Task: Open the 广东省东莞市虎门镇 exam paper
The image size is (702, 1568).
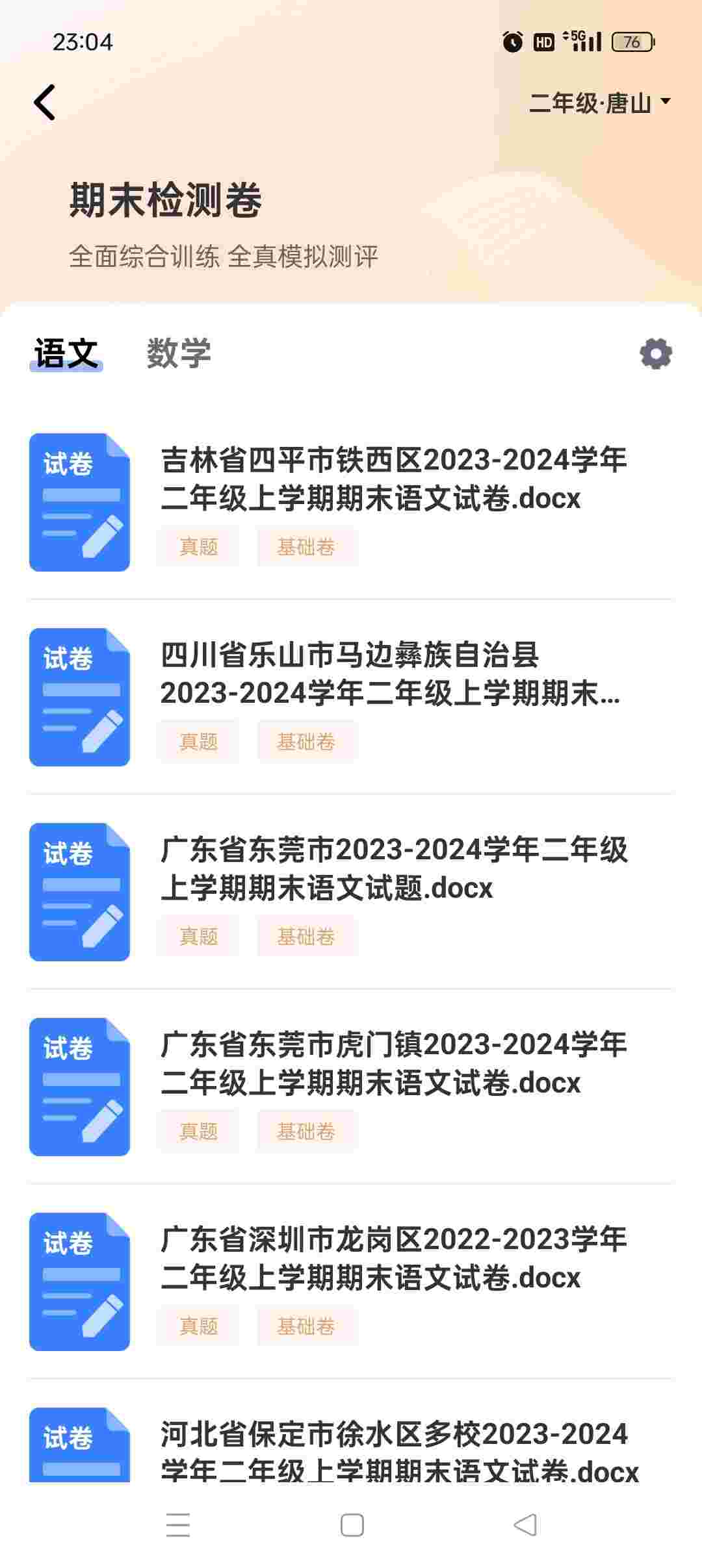Action: [393, 1064]
